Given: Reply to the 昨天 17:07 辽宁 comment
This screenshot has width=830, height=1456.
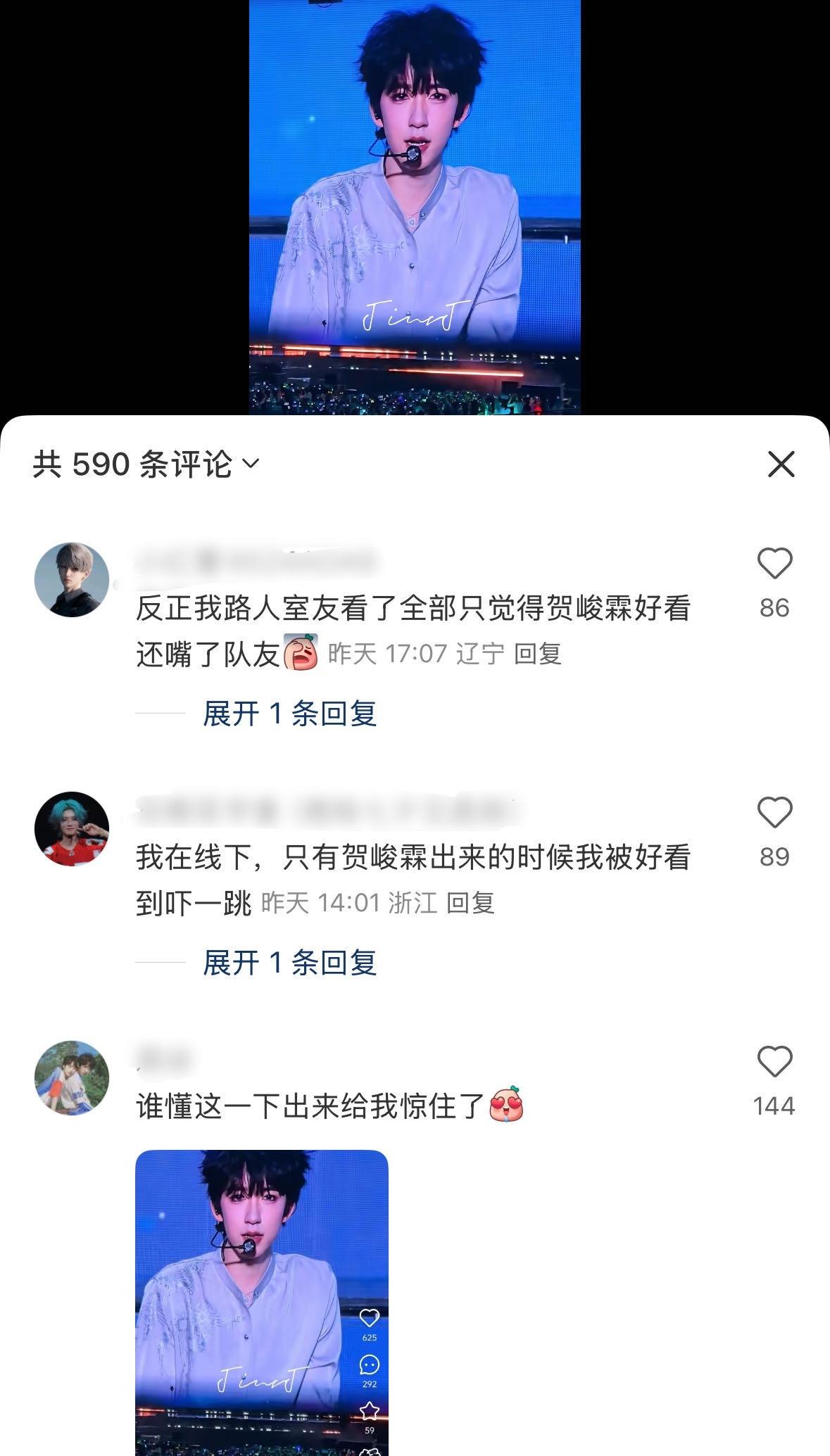Looking at the screenshot, I should (537, 654).
